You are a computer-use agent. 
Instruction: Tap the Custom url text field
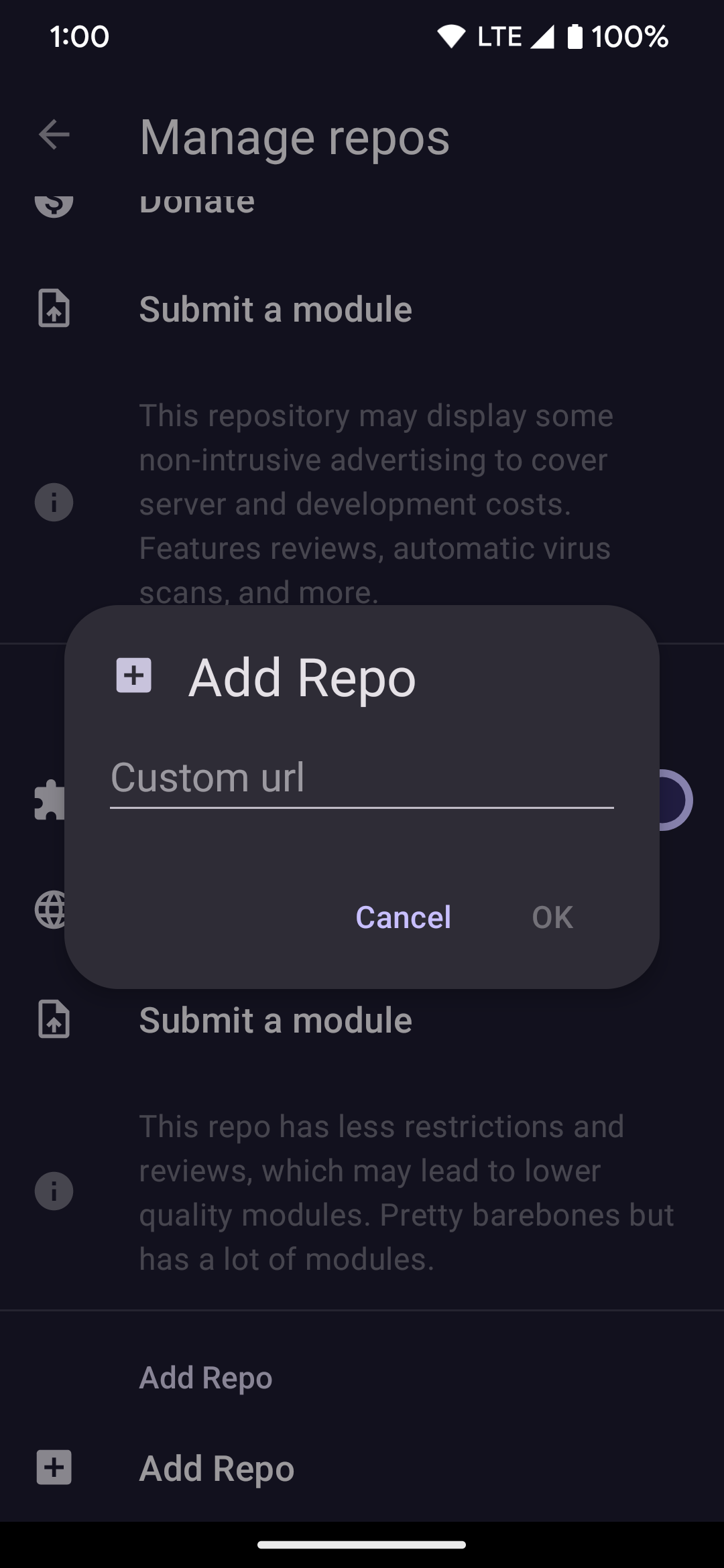pos(362,777)
